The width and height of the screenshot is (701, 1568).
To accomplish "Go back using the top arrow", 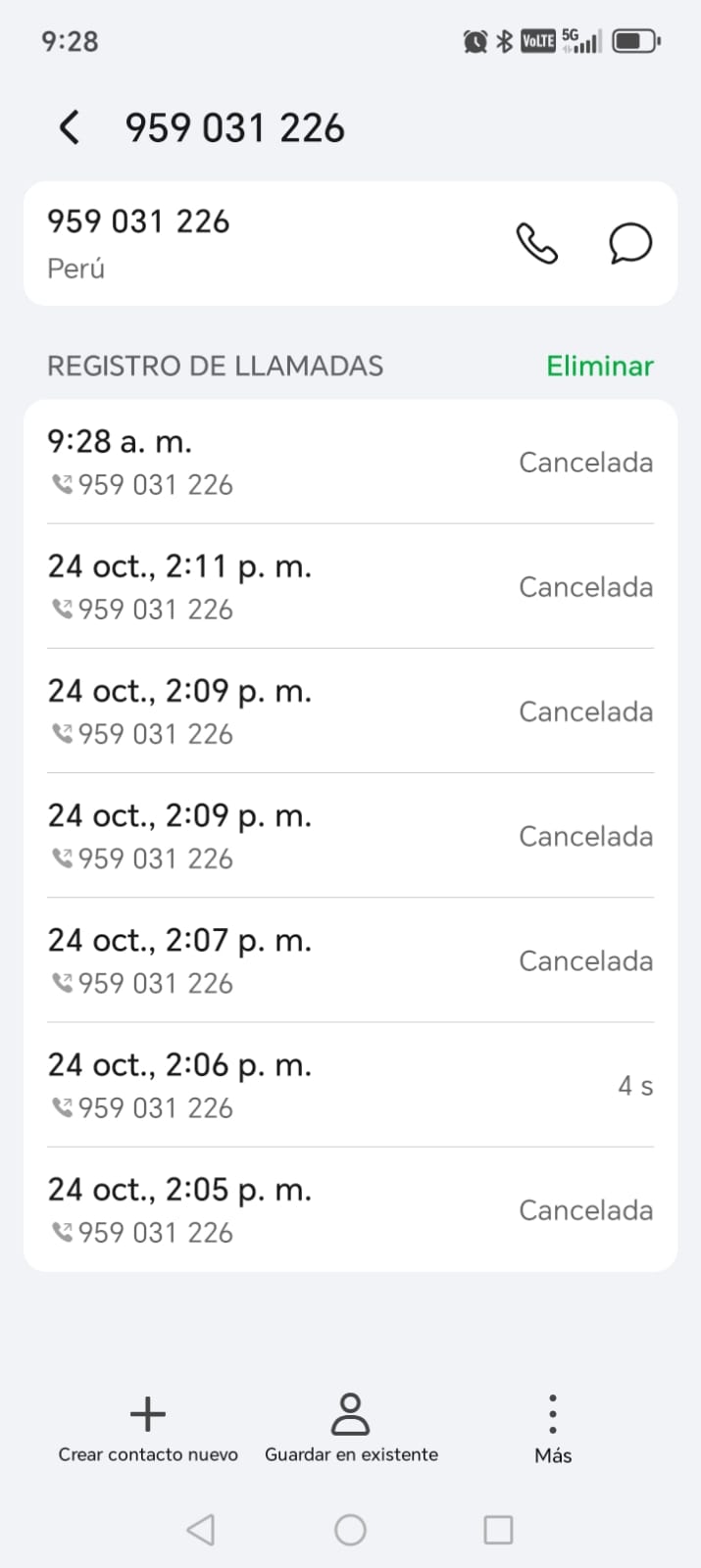I will tap(69, 128).
